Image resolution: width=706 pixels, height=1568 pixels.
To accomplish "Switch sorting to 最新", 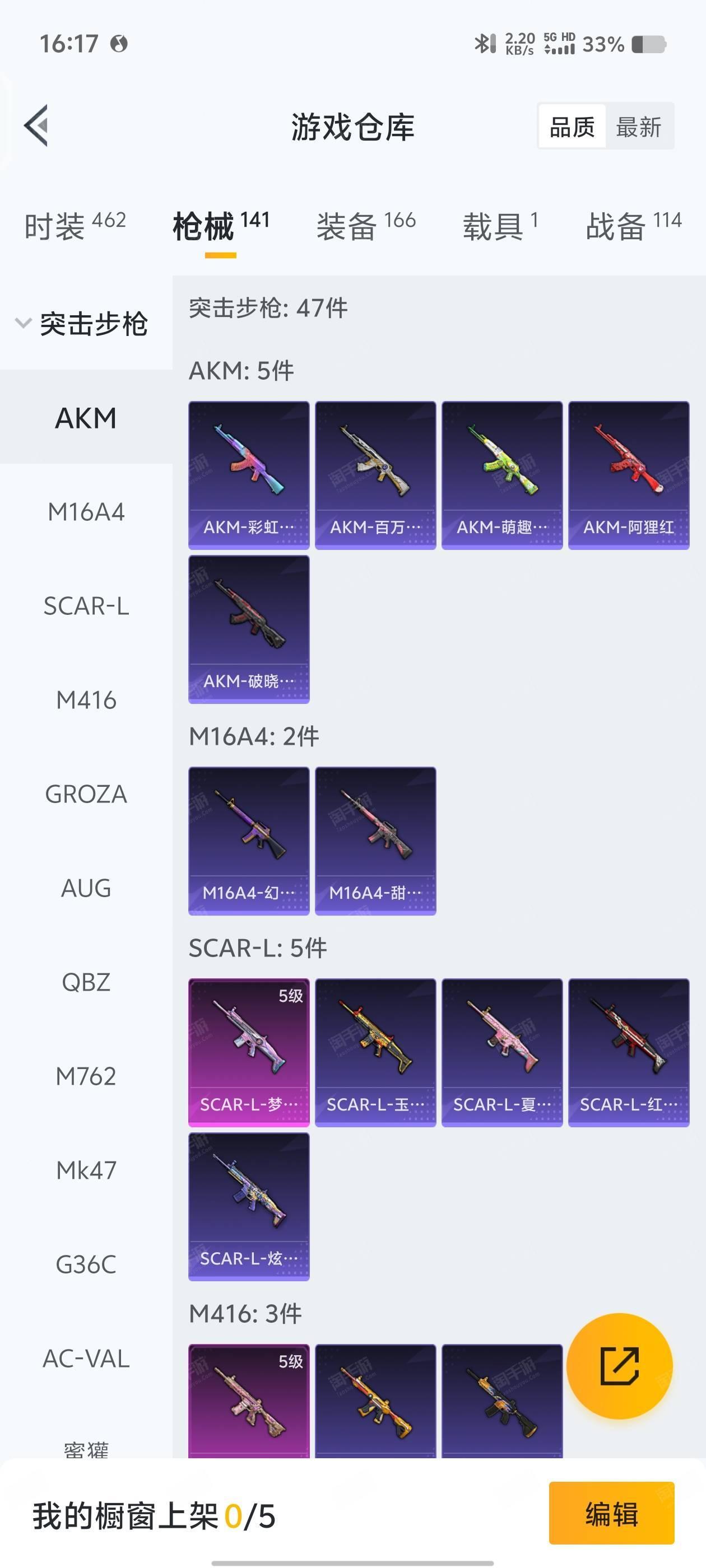I will tap(638, 127).
